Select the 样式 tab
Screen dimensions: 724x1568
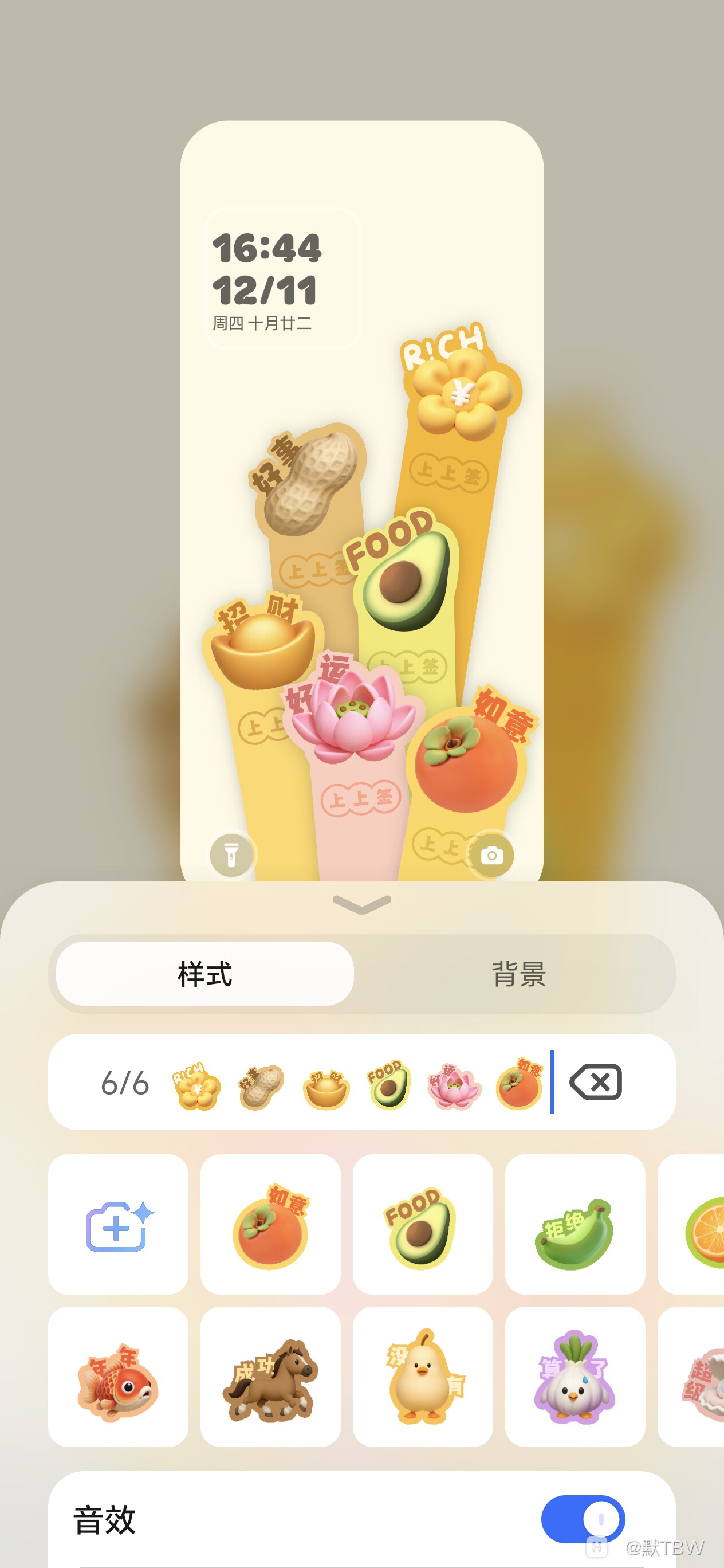(205, 974)
